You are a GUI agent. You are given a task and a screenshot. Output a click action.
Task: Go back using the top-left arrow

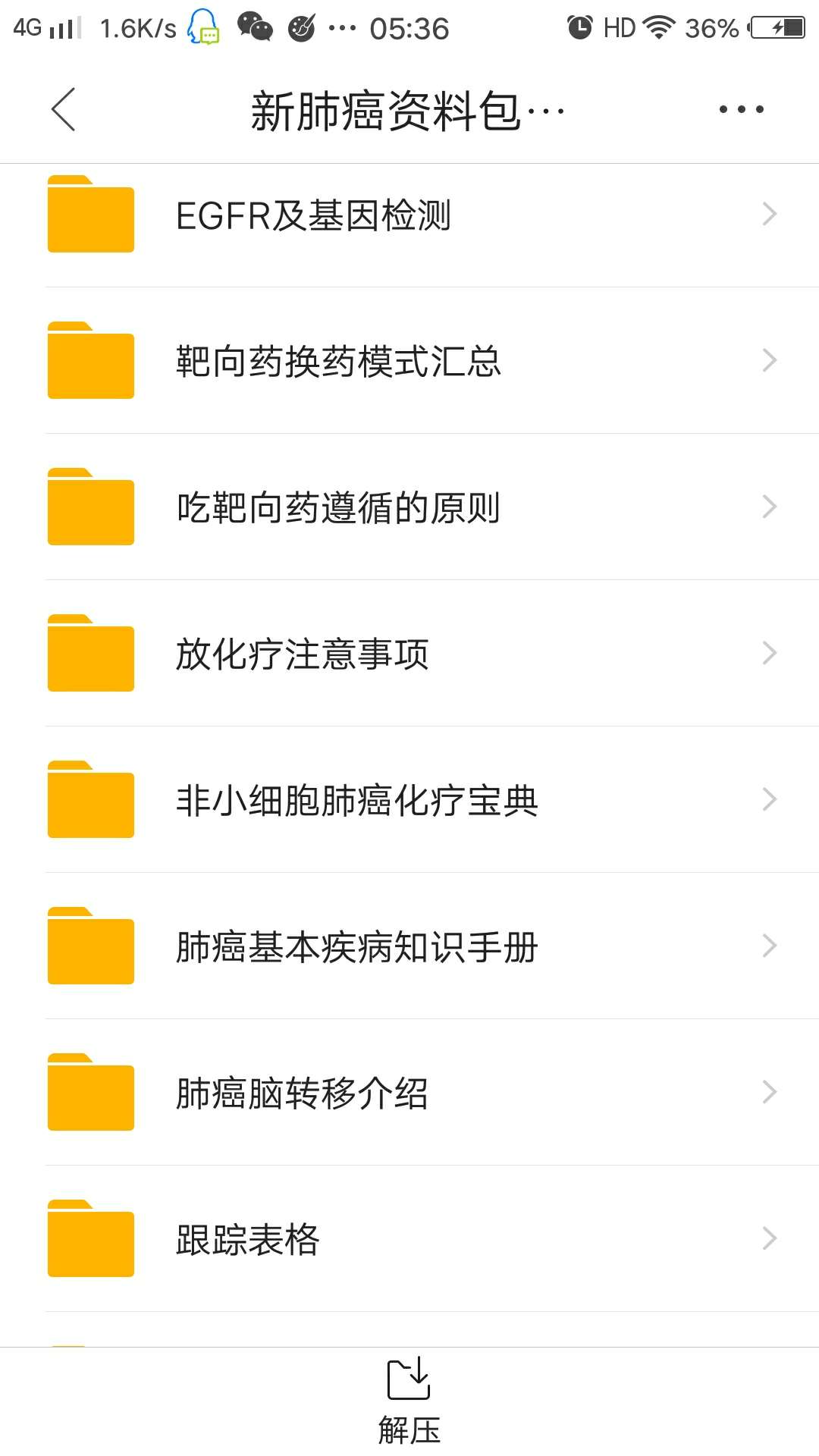click(64, 109)
